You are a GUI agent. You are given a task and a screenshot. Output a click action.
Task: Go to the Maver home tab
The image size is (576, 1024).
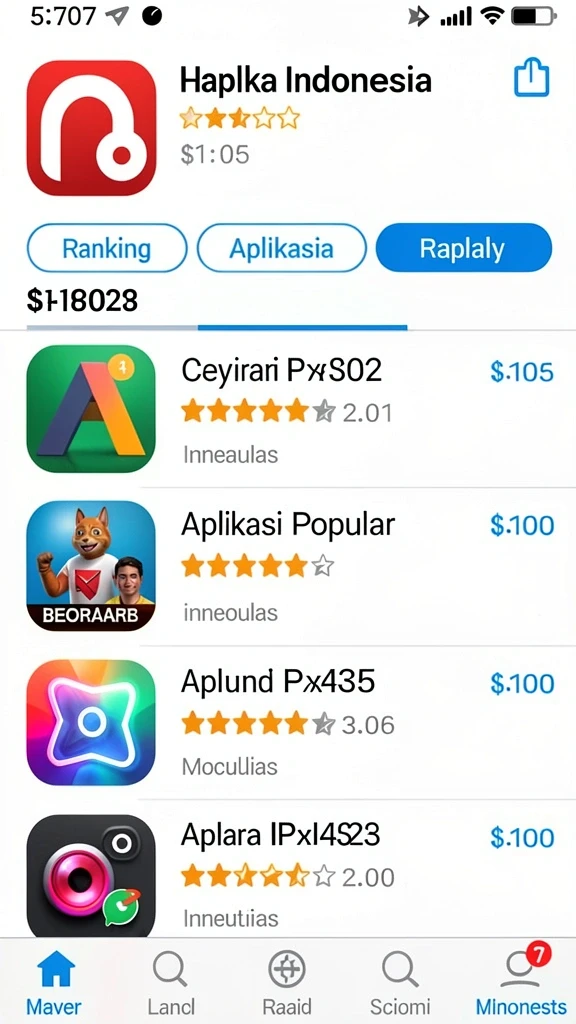coord(55,983)
